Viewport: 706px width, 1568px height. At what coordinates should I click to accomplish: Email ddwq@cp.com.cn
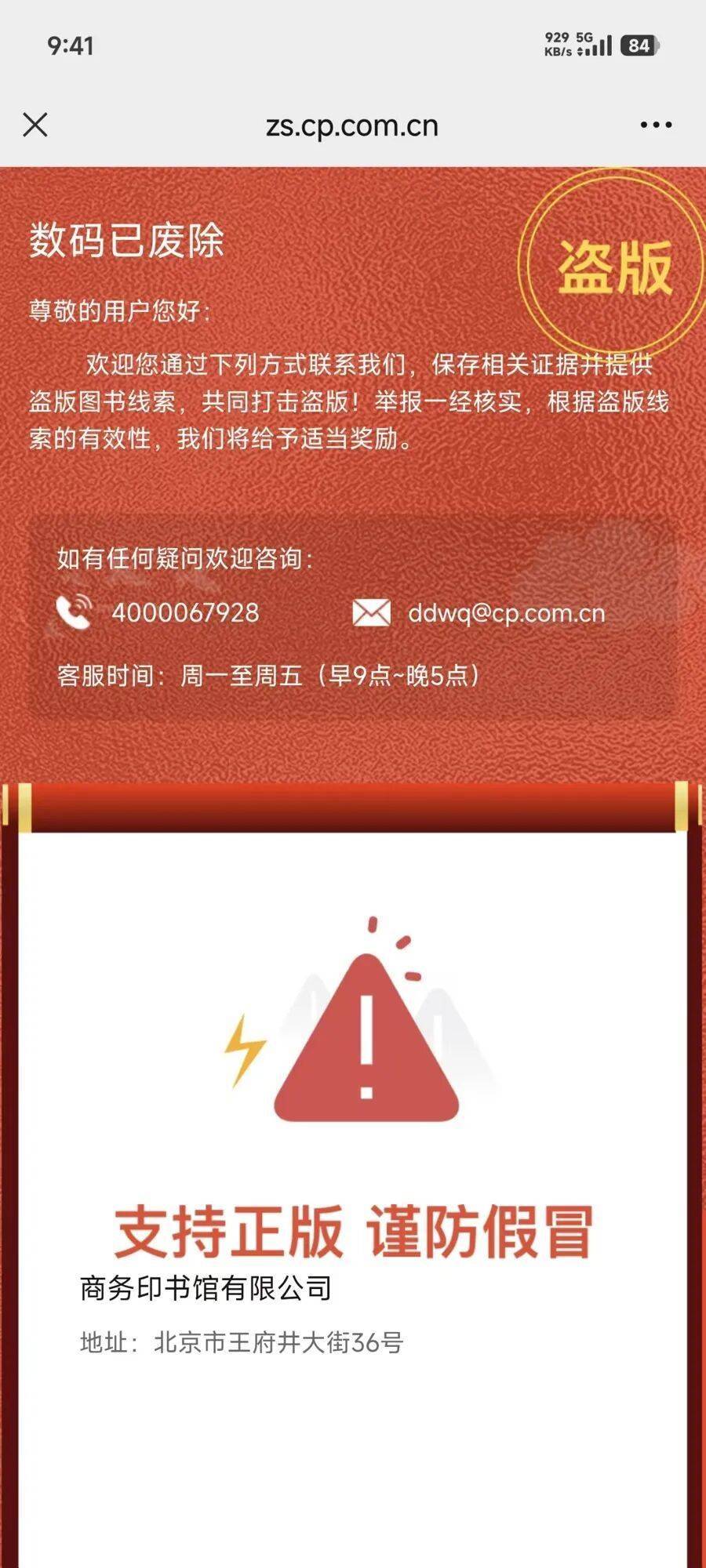coord(506,613)
